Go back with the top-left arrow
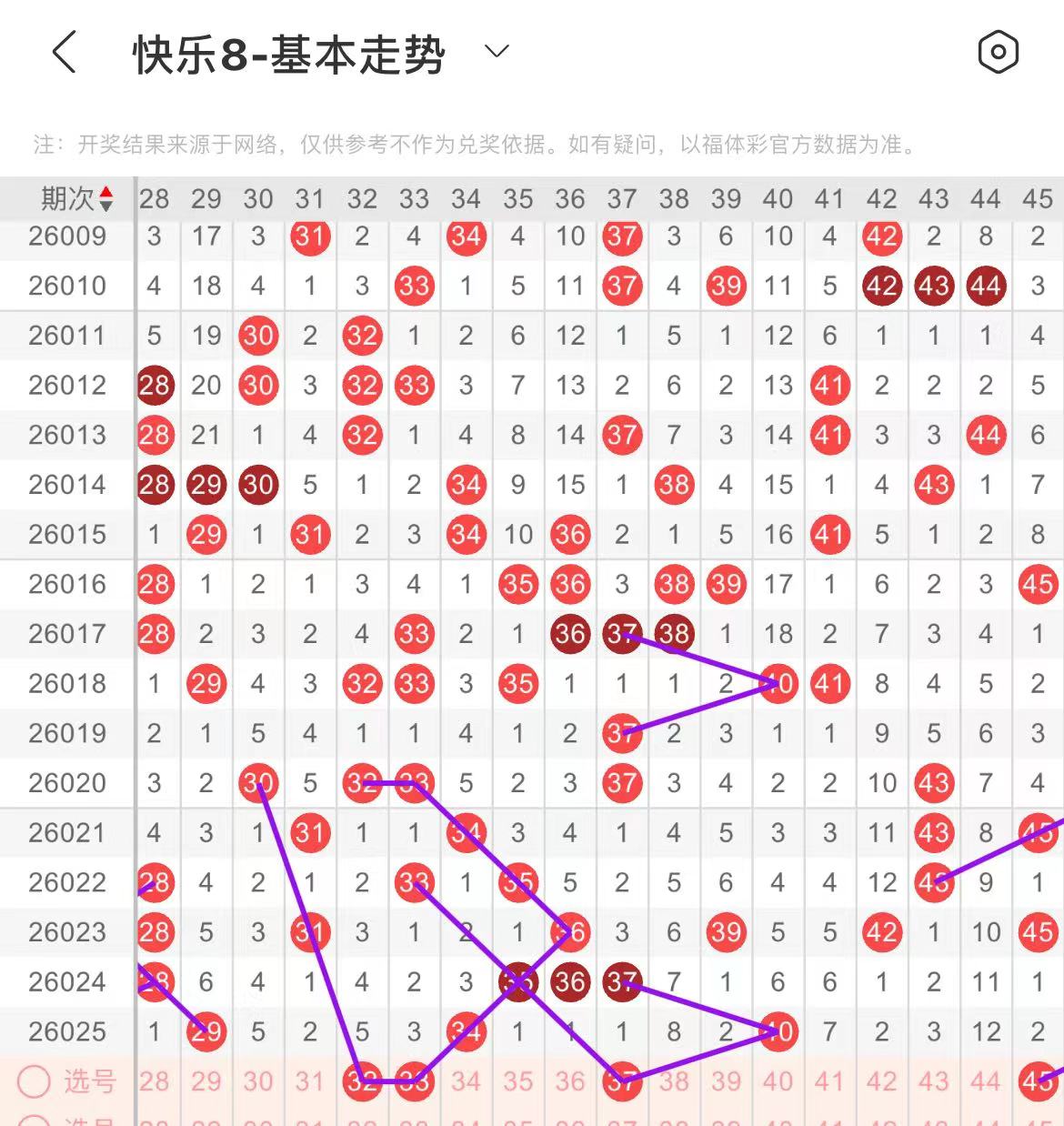1064x1126 pixels. pyautogui.click(x=64, y=53)
